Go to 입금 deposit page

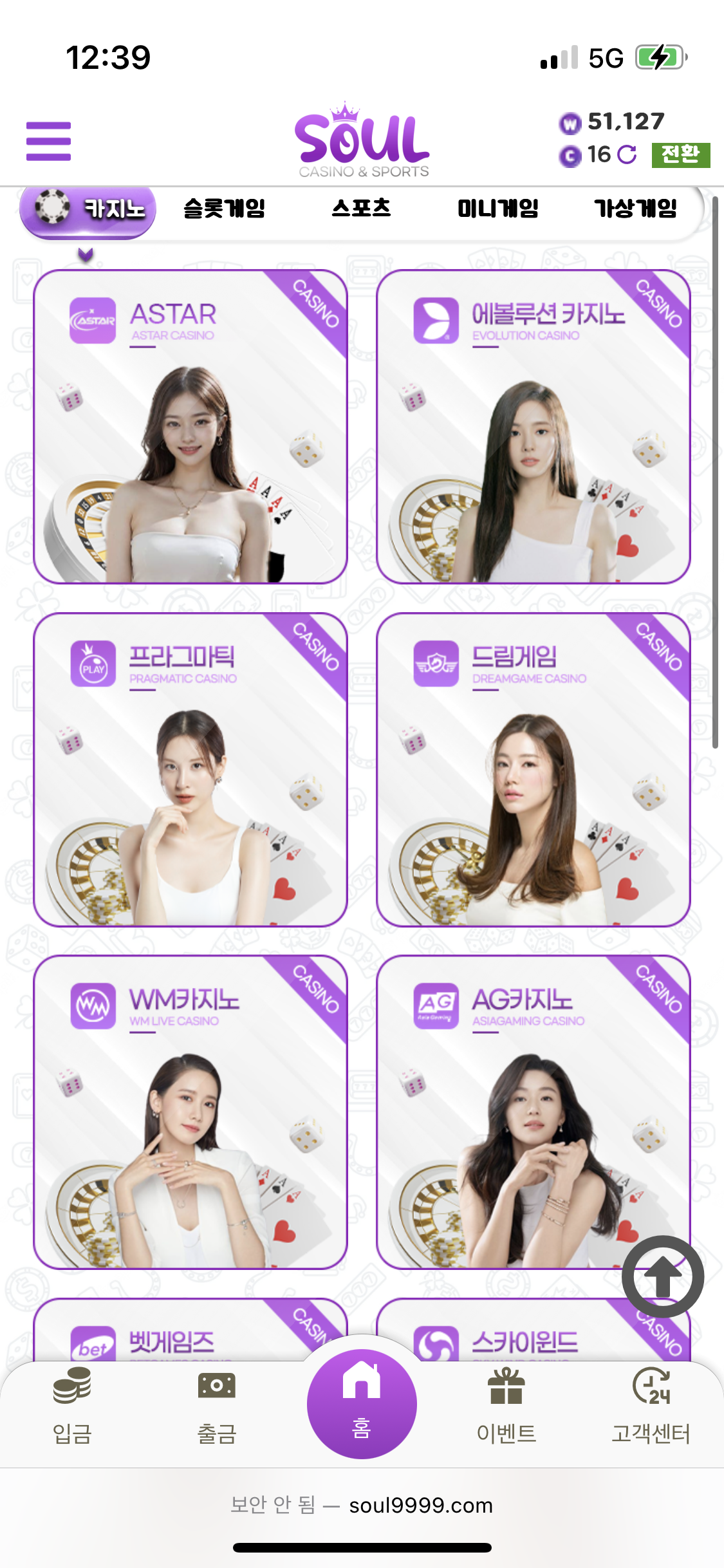pos(72,1408)
